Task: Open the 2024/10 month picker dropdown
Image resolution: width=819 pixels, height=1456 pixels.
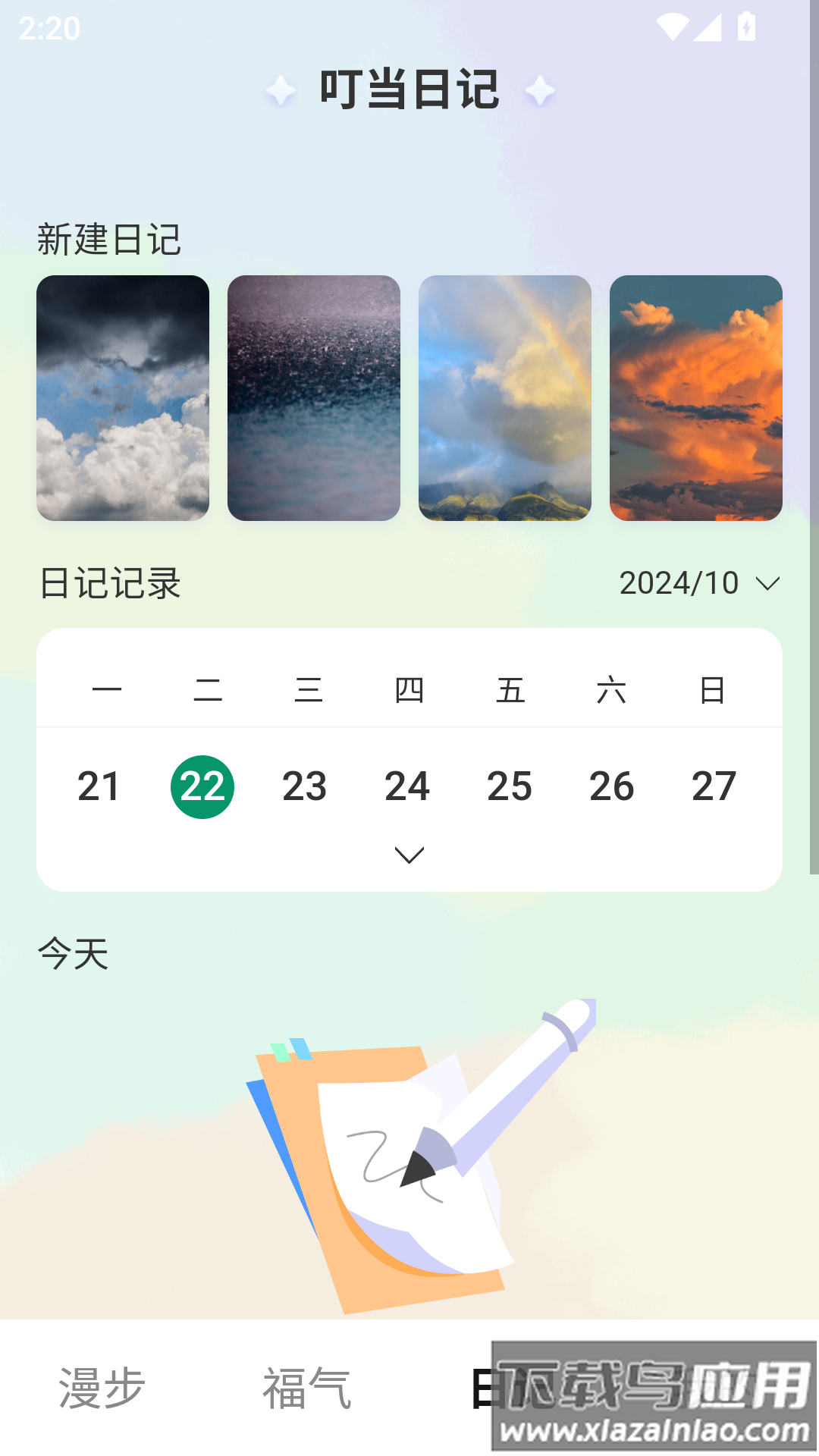Action: (694, 583)
